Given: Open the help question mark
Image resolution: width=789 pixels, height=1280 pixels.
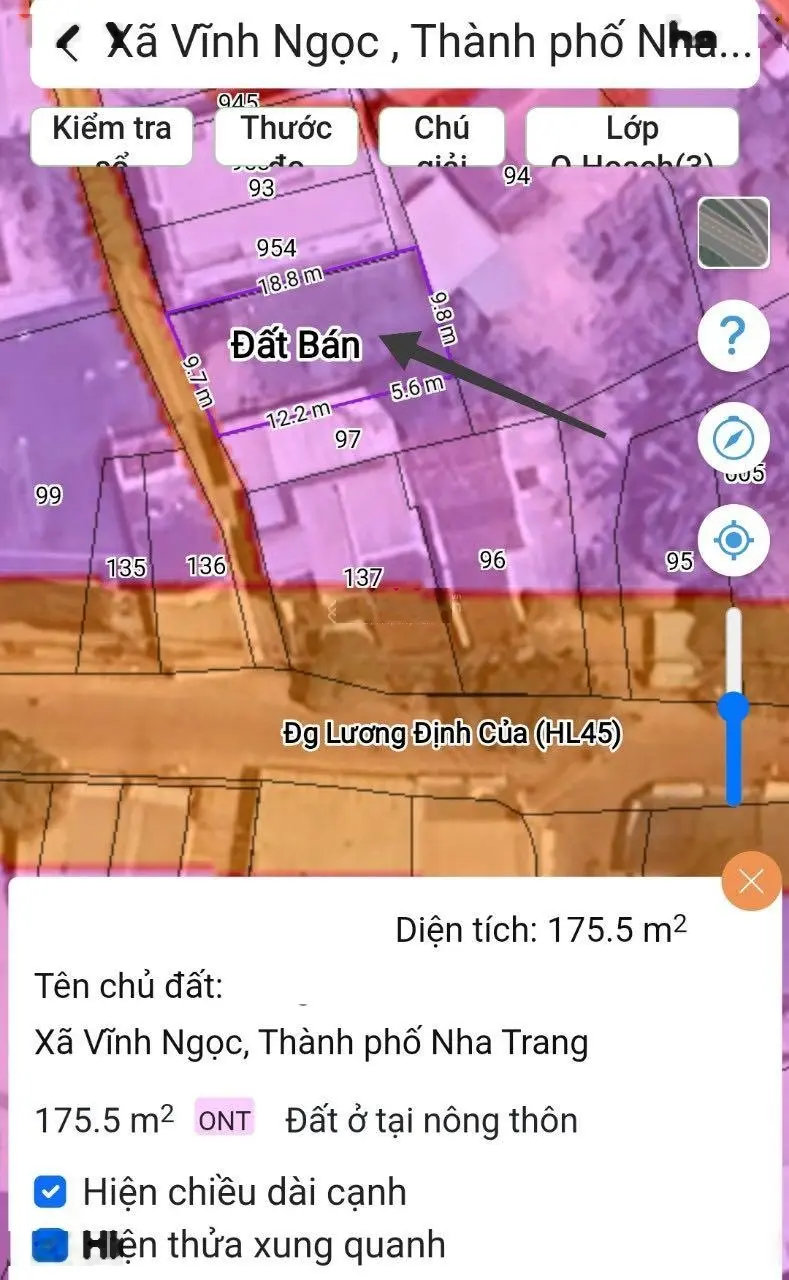Looking at the screenshot, I should click(x=733, y=338).
